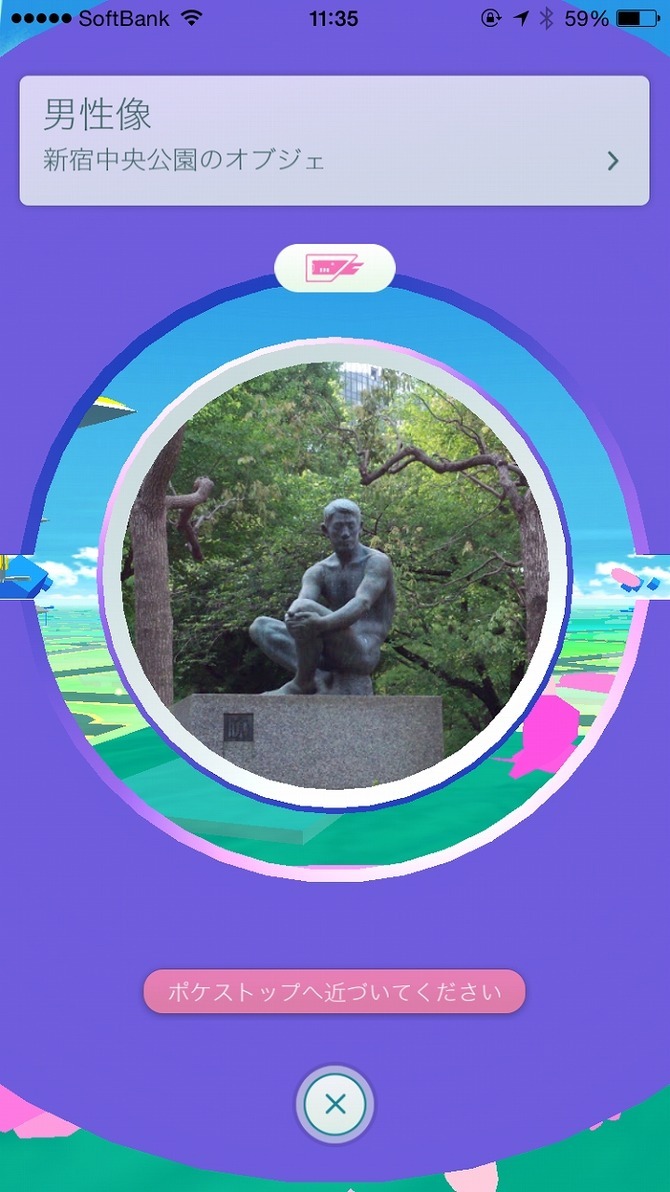Tap the lure module slot icon
This screenshot has height=1192, width=670.
pos(335,268)
